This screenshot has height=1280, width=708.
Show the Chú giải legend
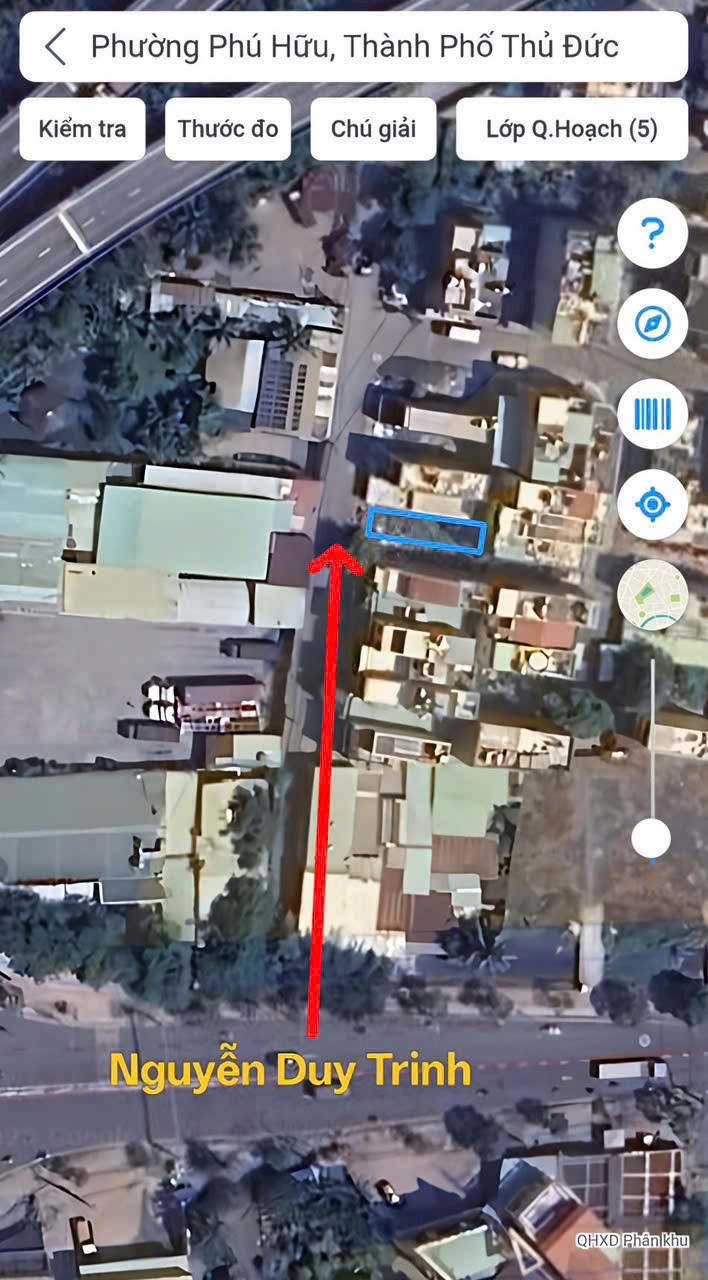373,129
